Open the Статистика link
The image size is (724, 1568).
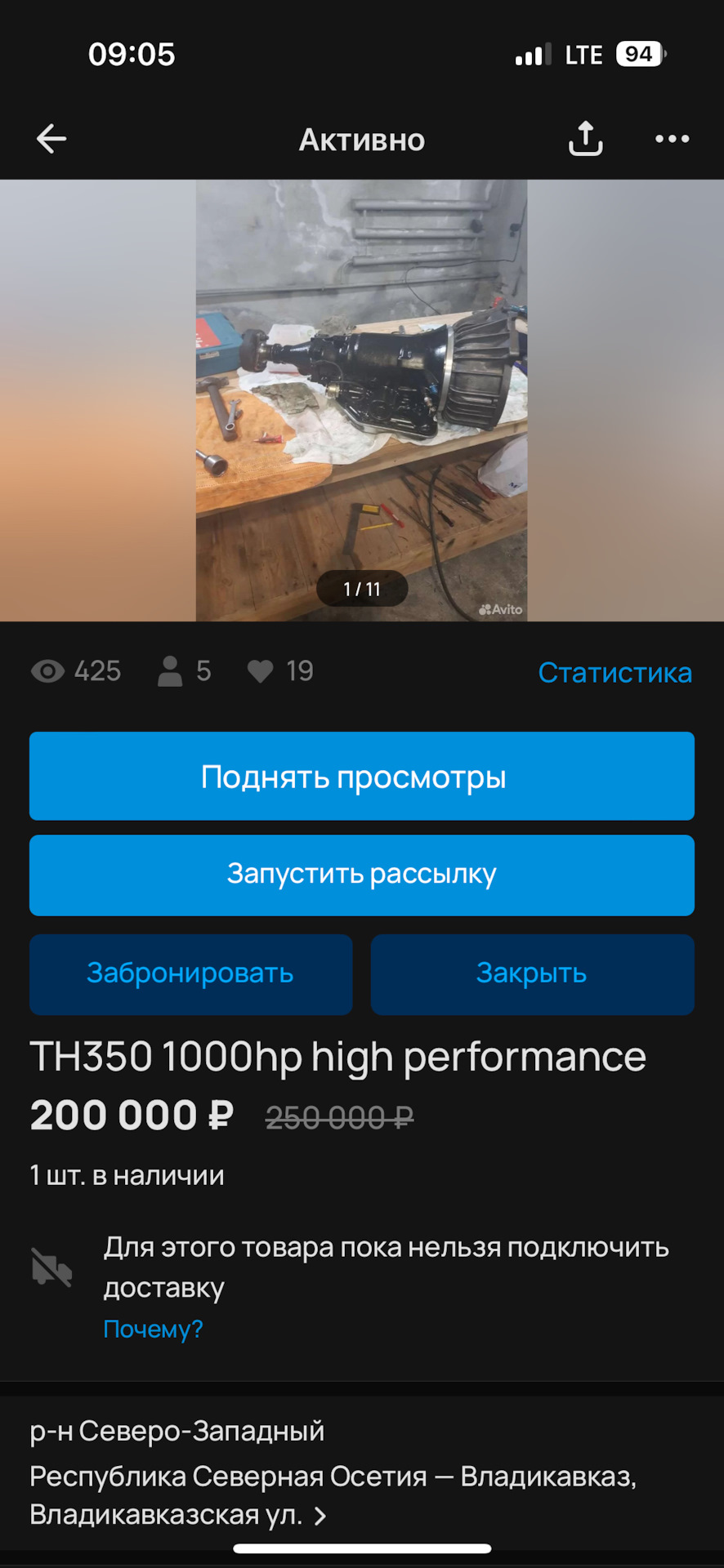pyautogui.click(x=615, y=672)
